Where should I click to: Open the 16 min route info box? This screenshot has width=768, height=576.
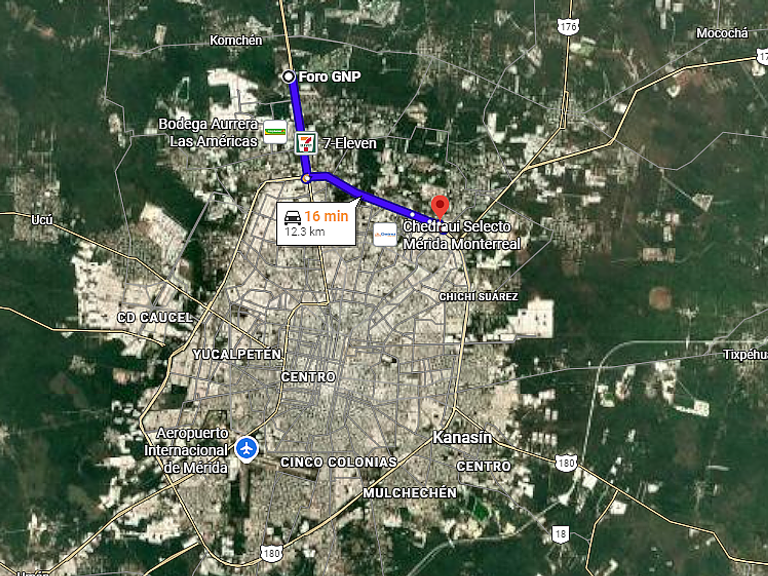[x=315, y=224]
